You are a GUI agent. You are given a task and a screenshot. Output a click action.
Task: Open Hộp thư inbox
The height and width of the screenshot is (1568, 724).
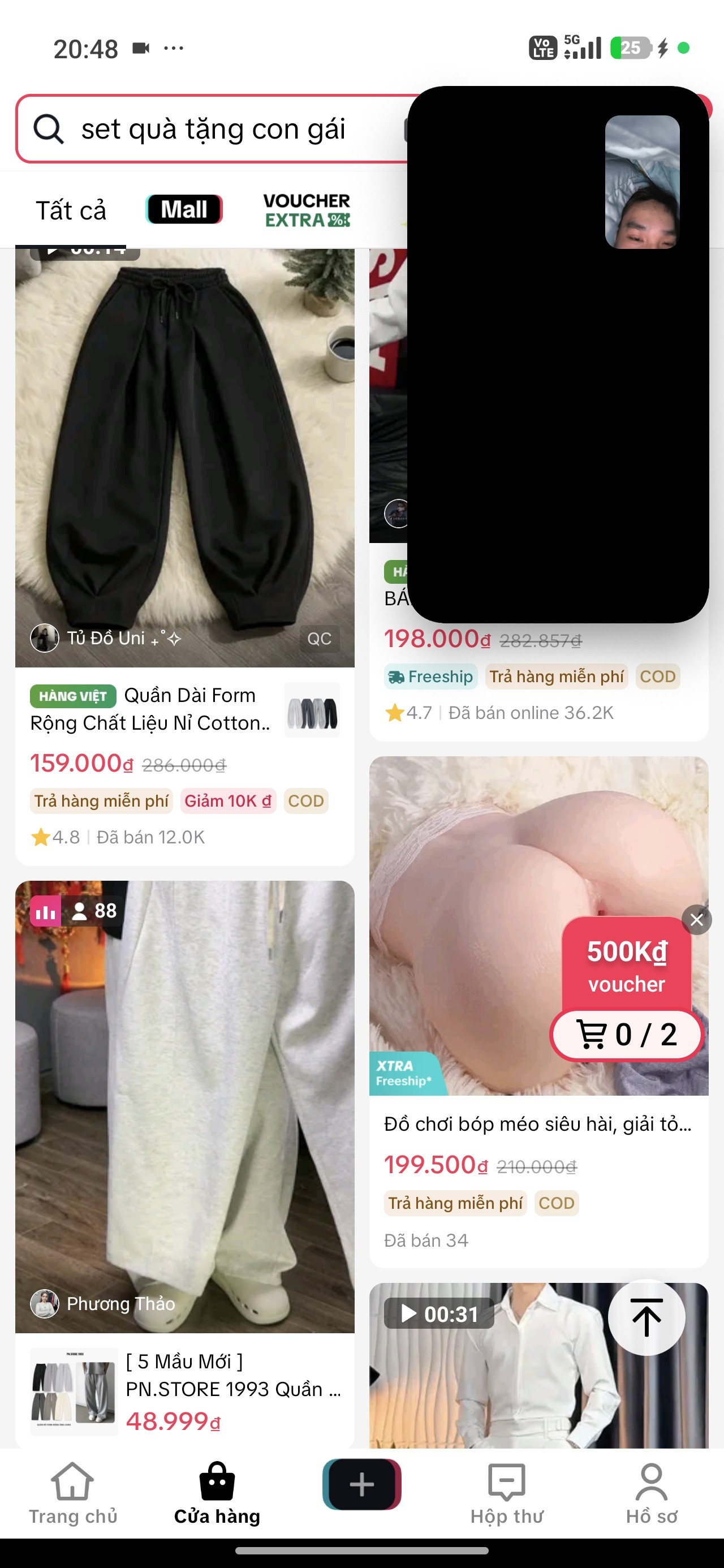click(x=507, y=1493)
